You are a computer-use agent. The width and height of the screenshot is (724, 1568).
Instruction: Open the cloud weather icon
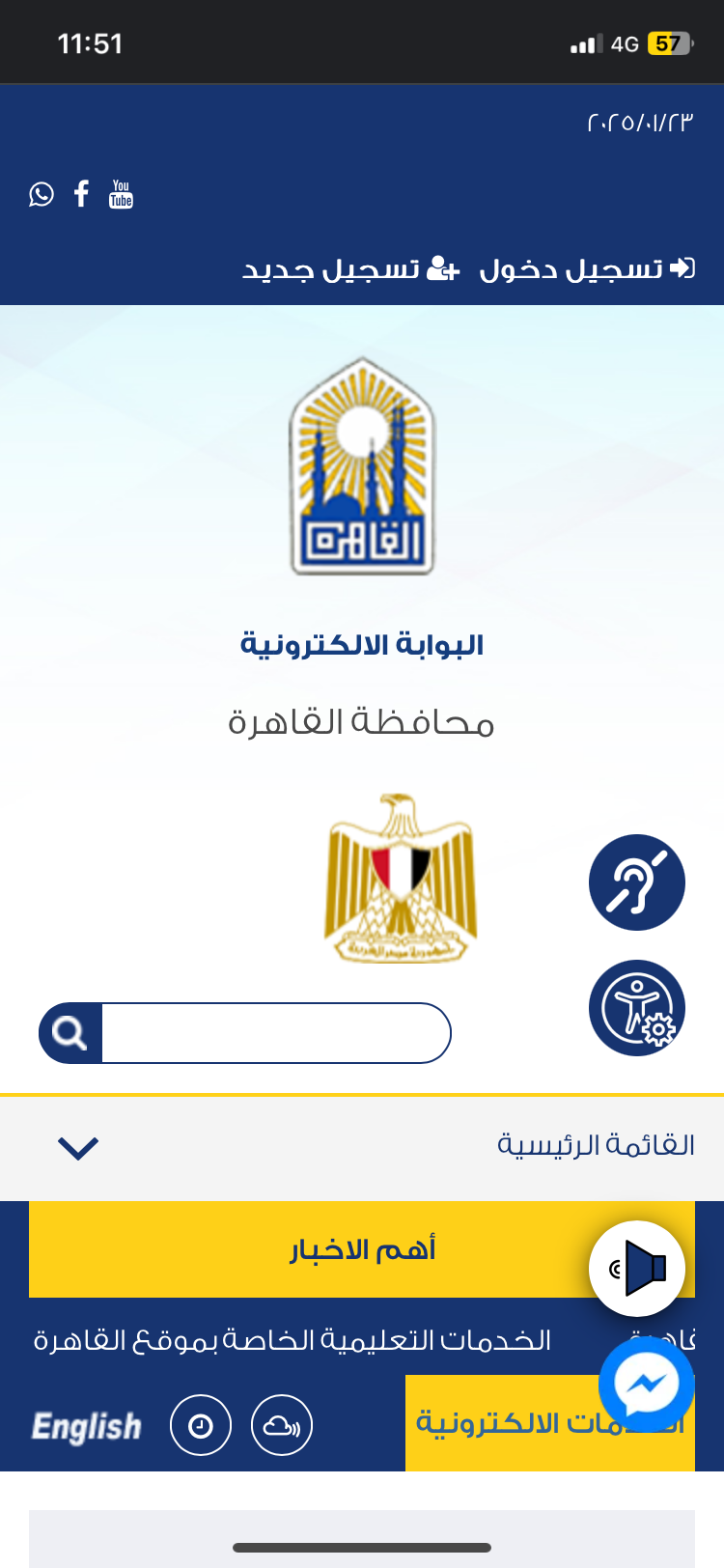pyautogui.click(x=282, y=1425)
